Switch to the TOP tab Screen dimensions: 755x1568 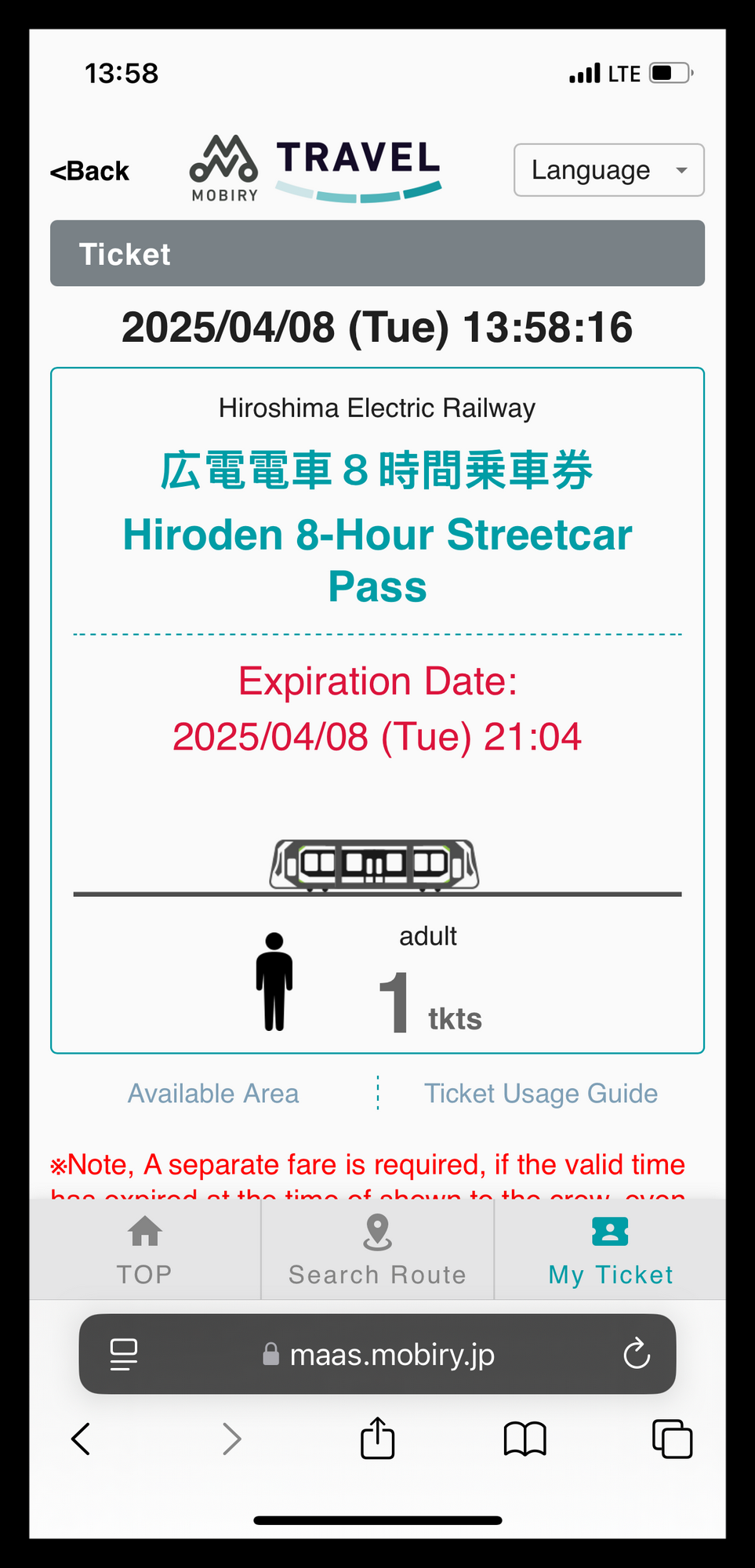(144, 1250)
